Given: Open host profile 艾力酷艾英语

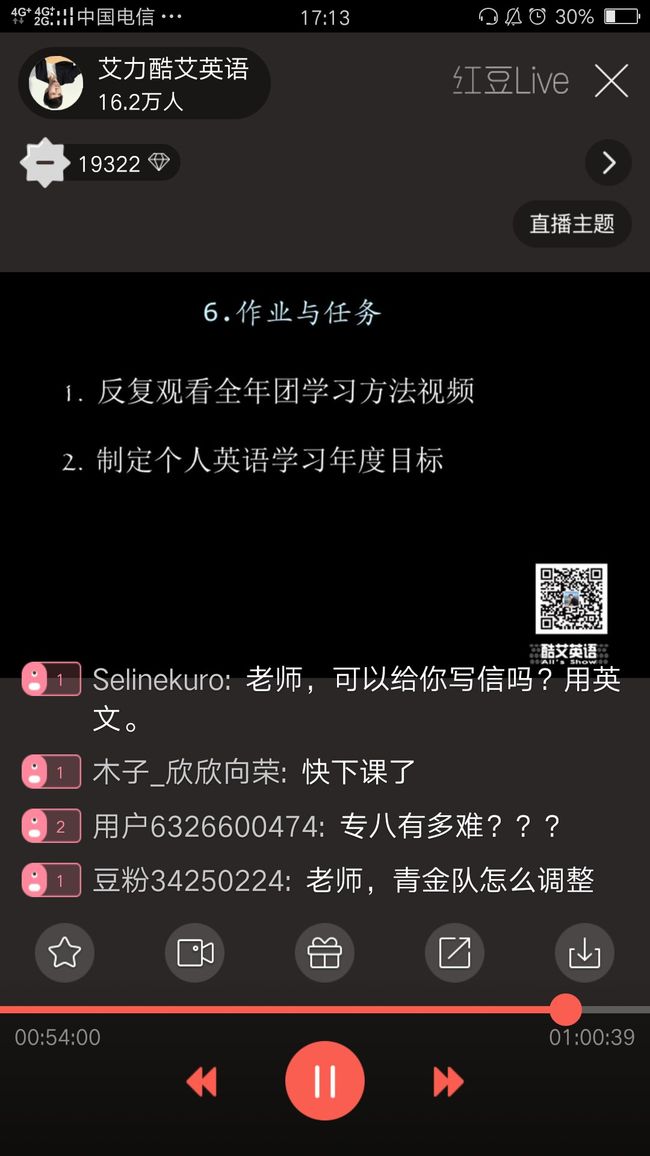Looking at the screenshot, I should click(x=144, y=83).
